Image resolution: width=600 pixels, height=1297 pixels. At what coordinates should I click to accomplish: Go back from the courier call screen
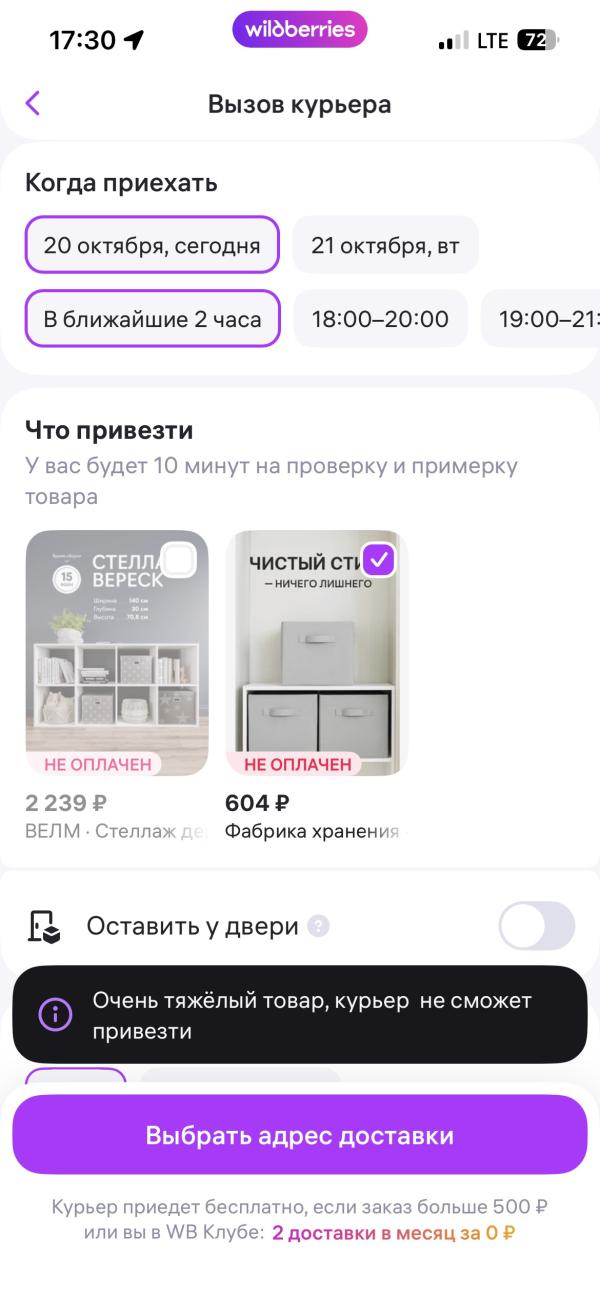[33, 103]
